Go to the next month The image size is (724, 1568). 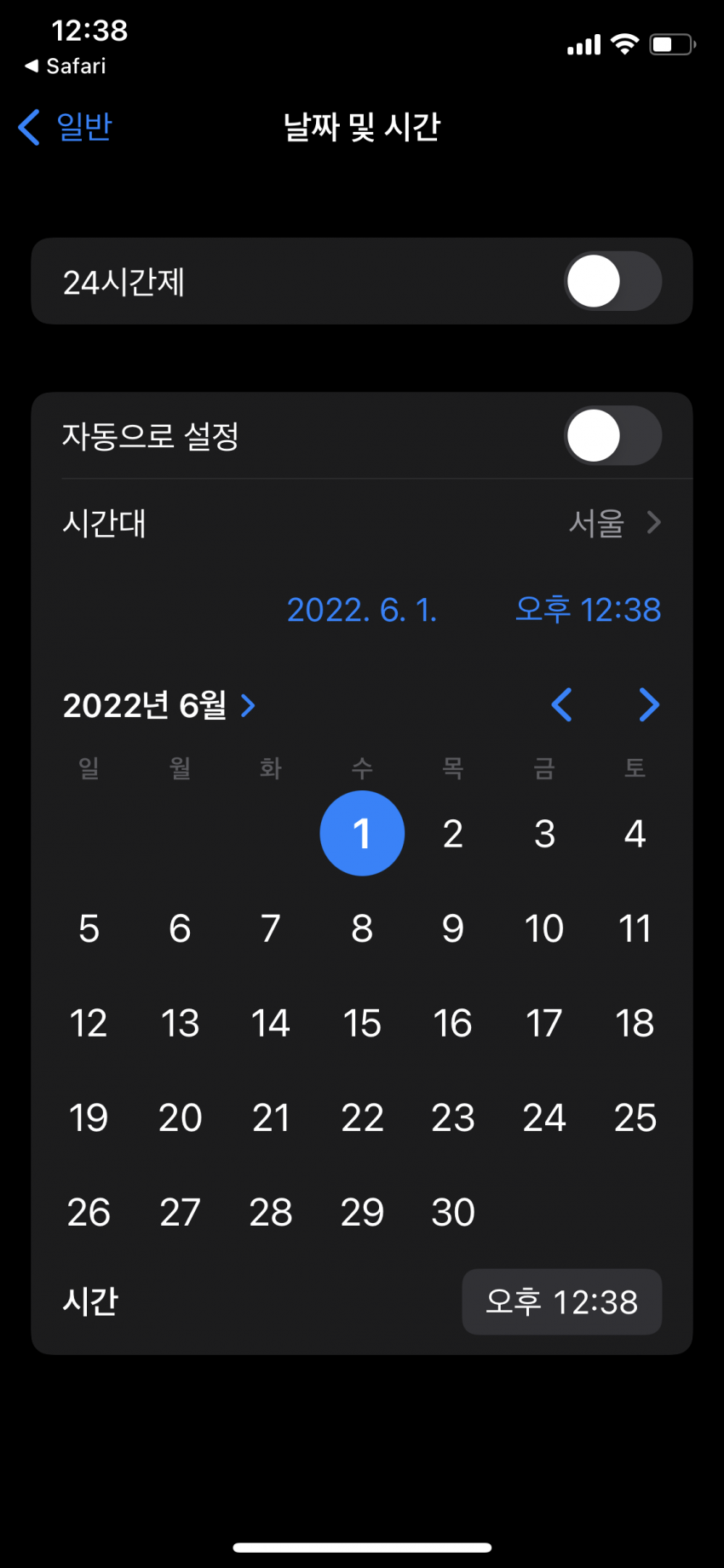649,705
